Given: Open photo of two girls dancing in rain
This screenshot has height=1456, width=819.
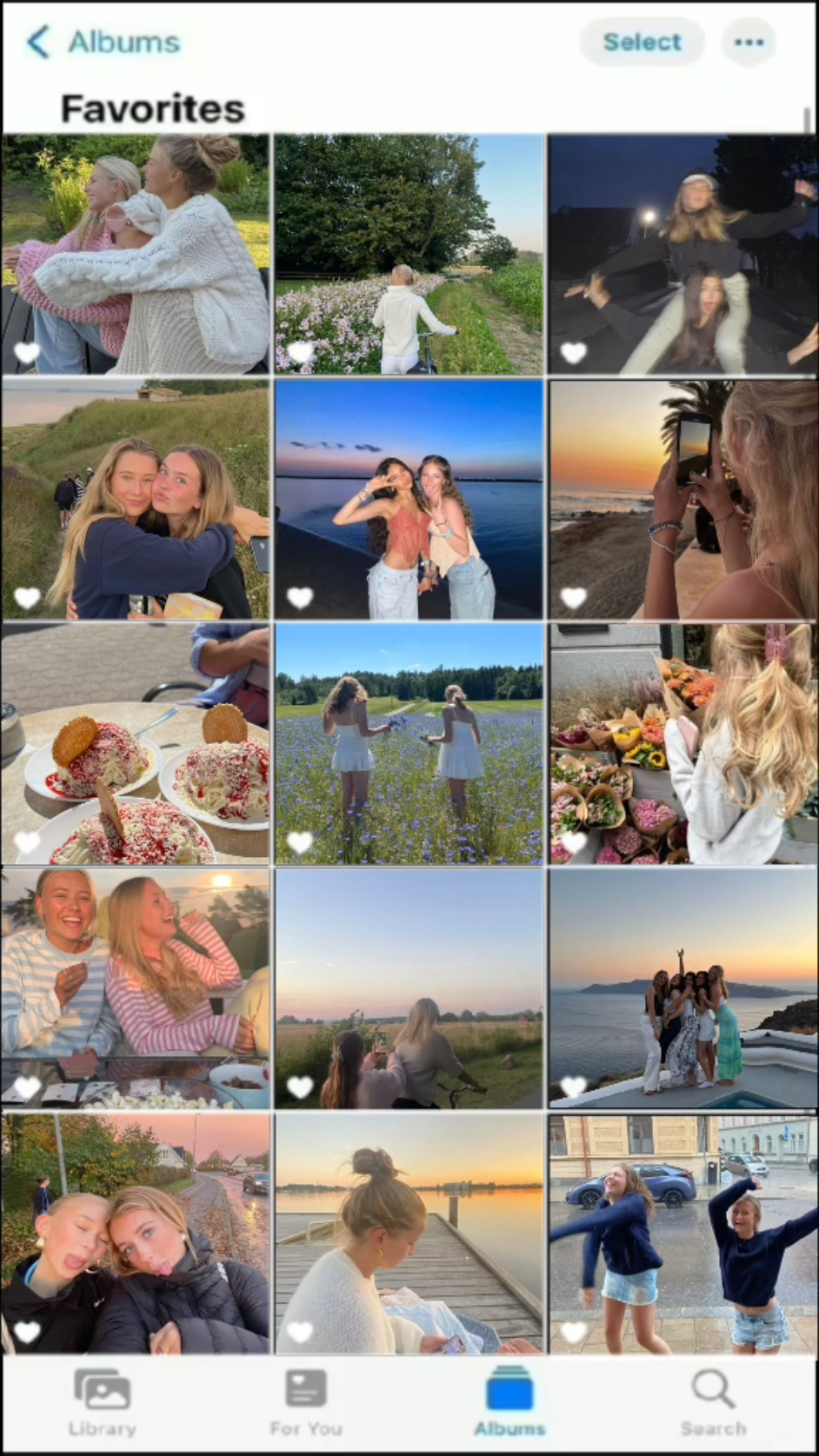Looking at the screenshot, I should tap(682, 1233).
